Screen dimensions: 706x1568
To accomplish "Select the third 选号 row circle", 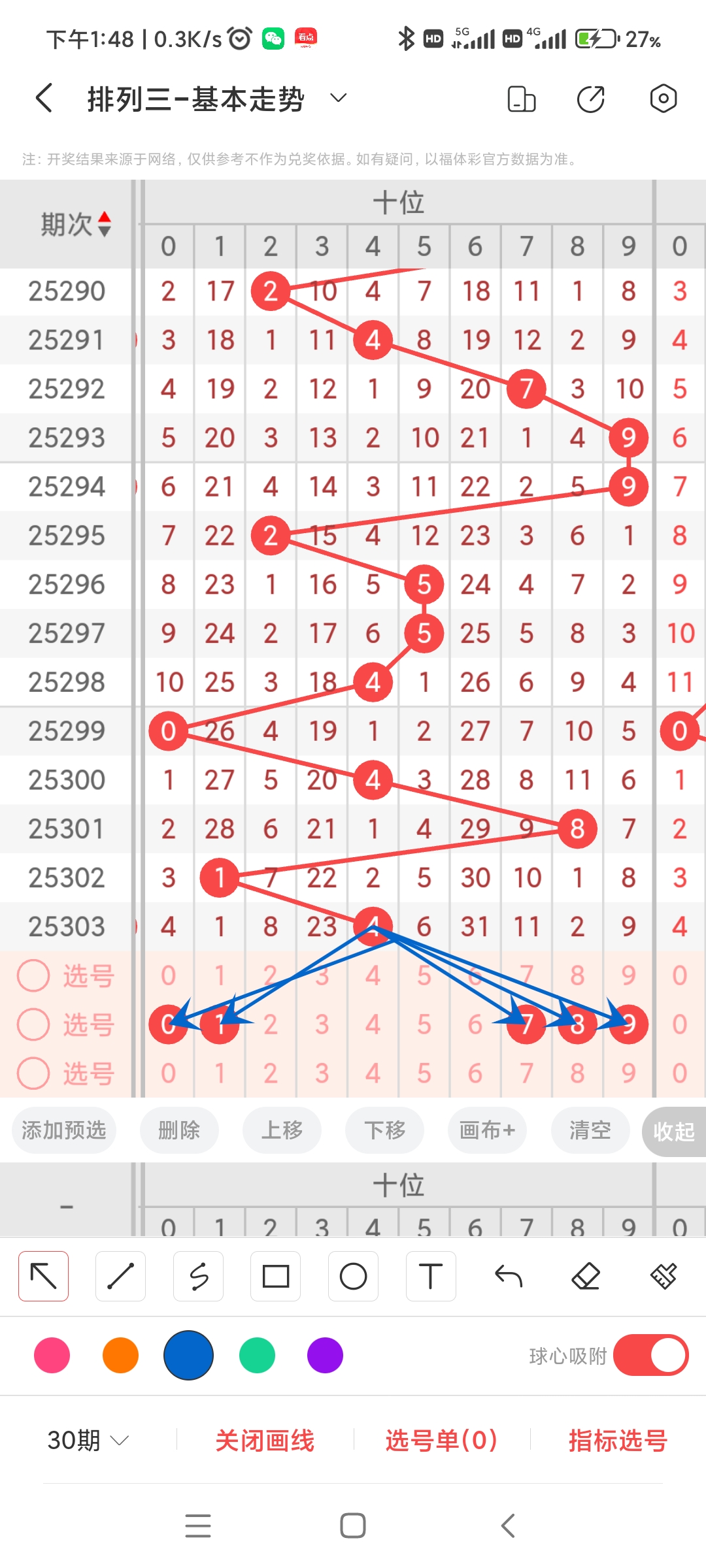I will click(33, 1073).
